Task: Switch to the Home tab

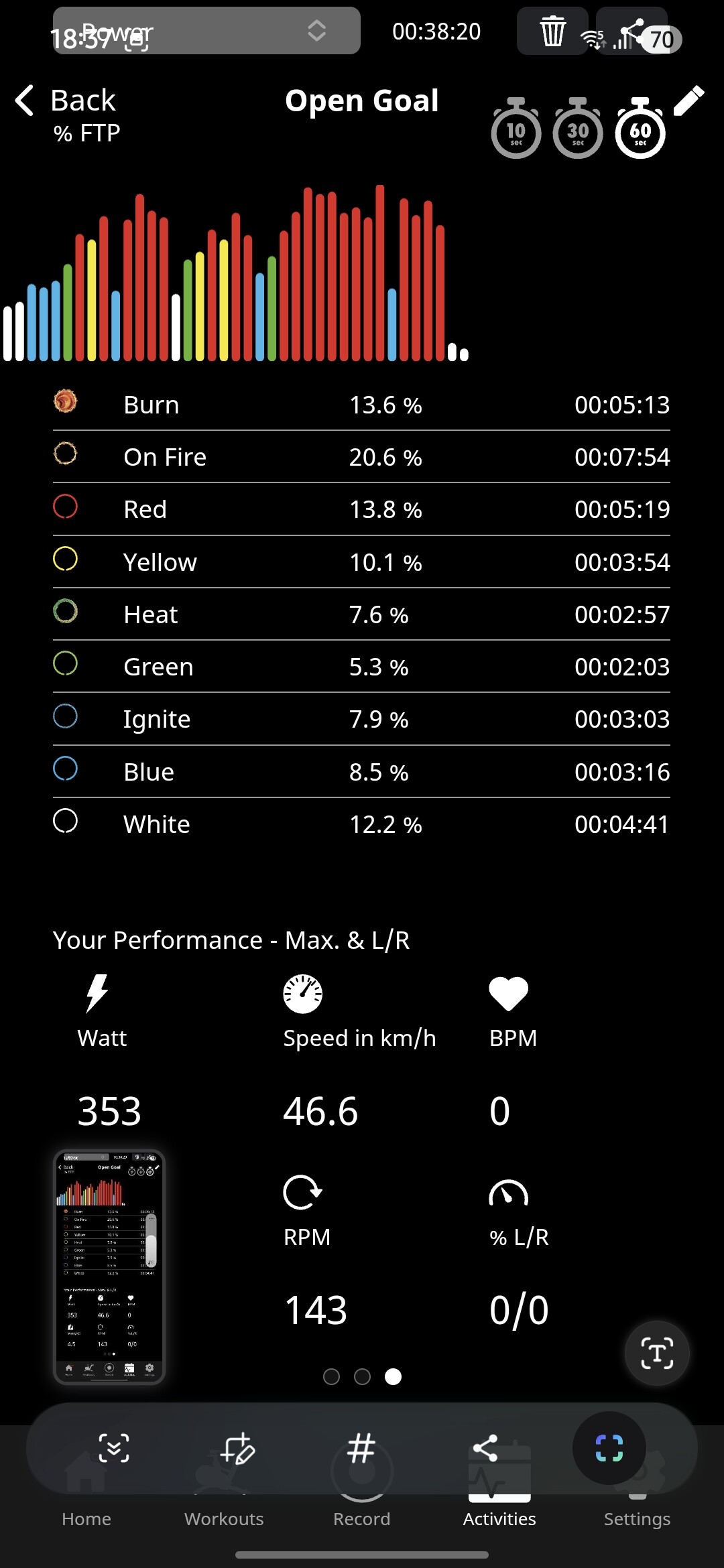Action: (x=86, y=1518)
